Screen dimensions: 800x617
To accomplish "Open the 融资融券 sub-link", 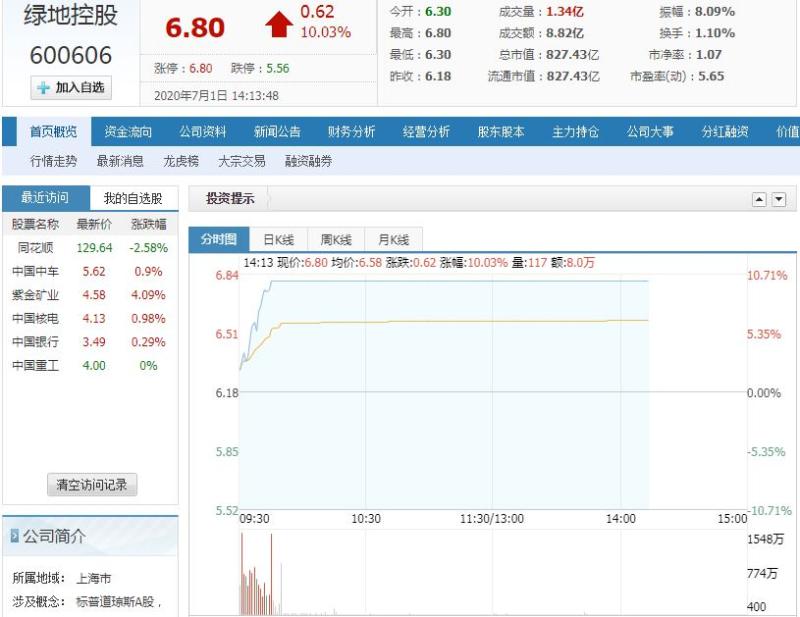I will (308, 161).
